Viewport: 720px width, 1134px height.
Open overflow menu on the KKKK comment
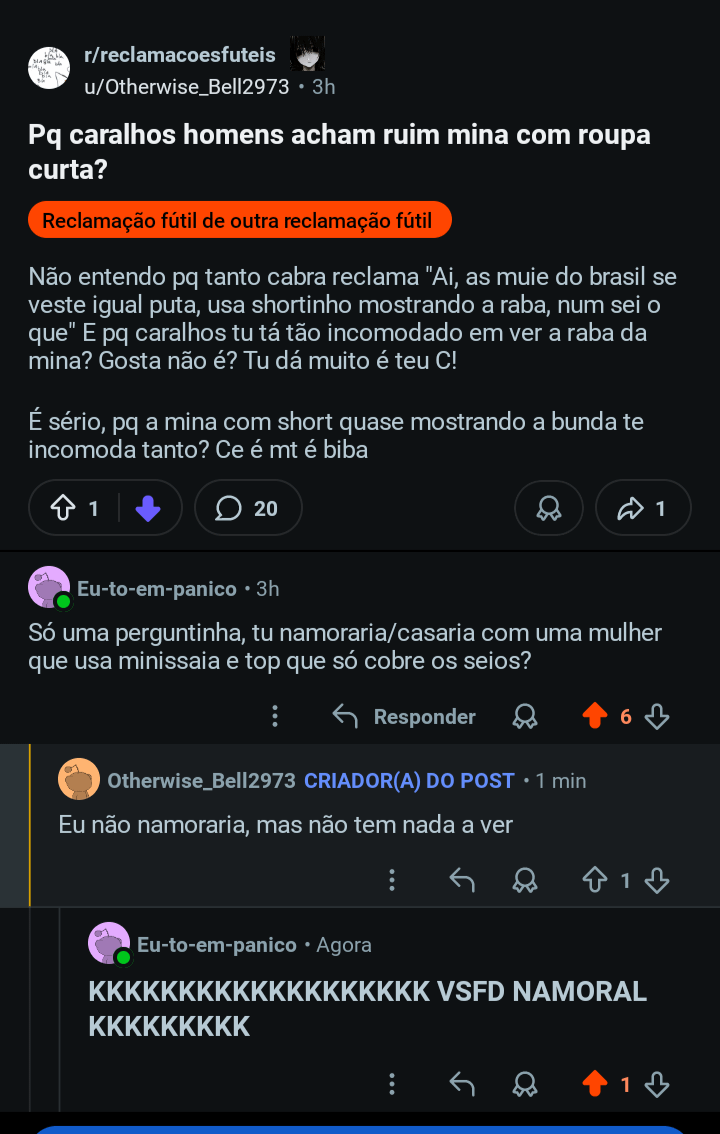click(392, 1084)
